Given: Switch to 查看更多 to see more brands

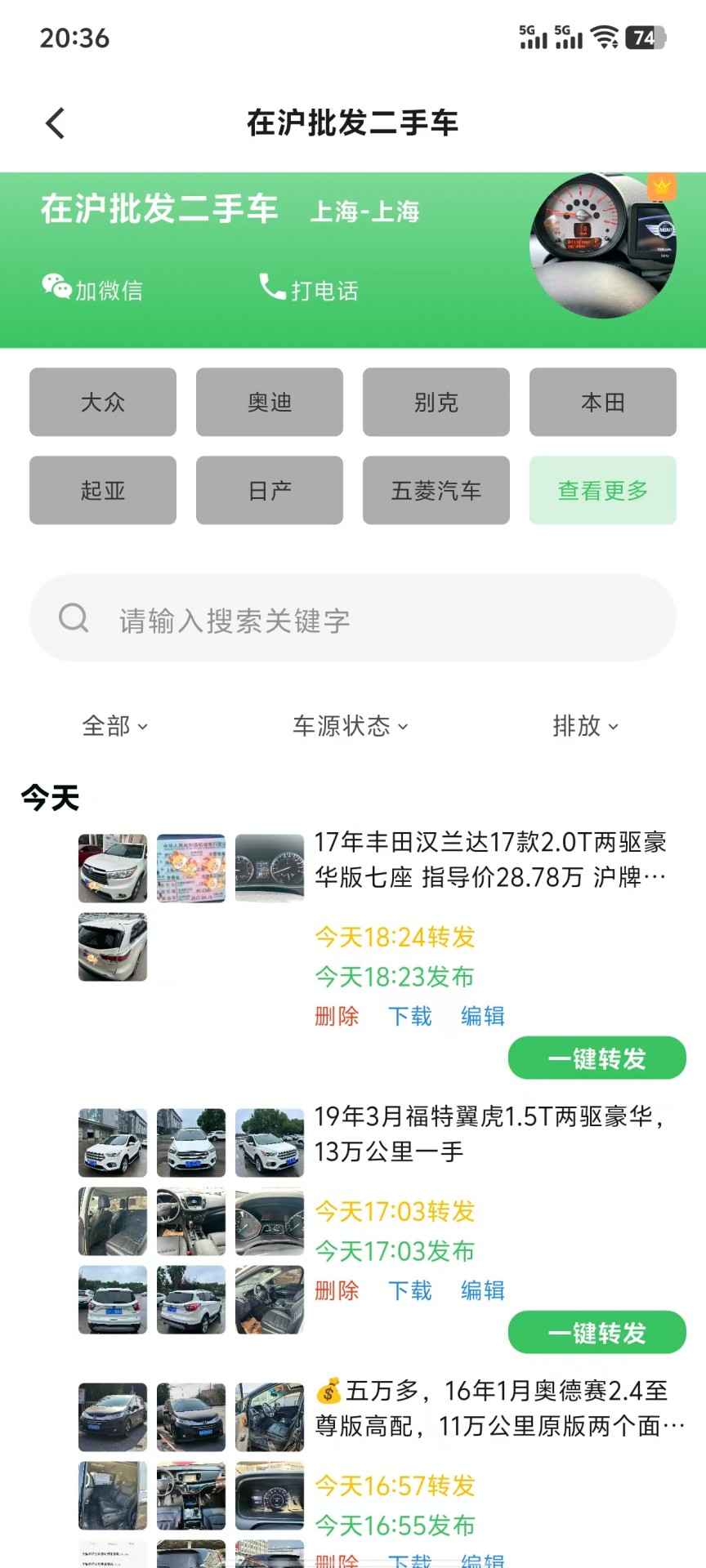Looking at the screenshot, I should click(602, 490).
